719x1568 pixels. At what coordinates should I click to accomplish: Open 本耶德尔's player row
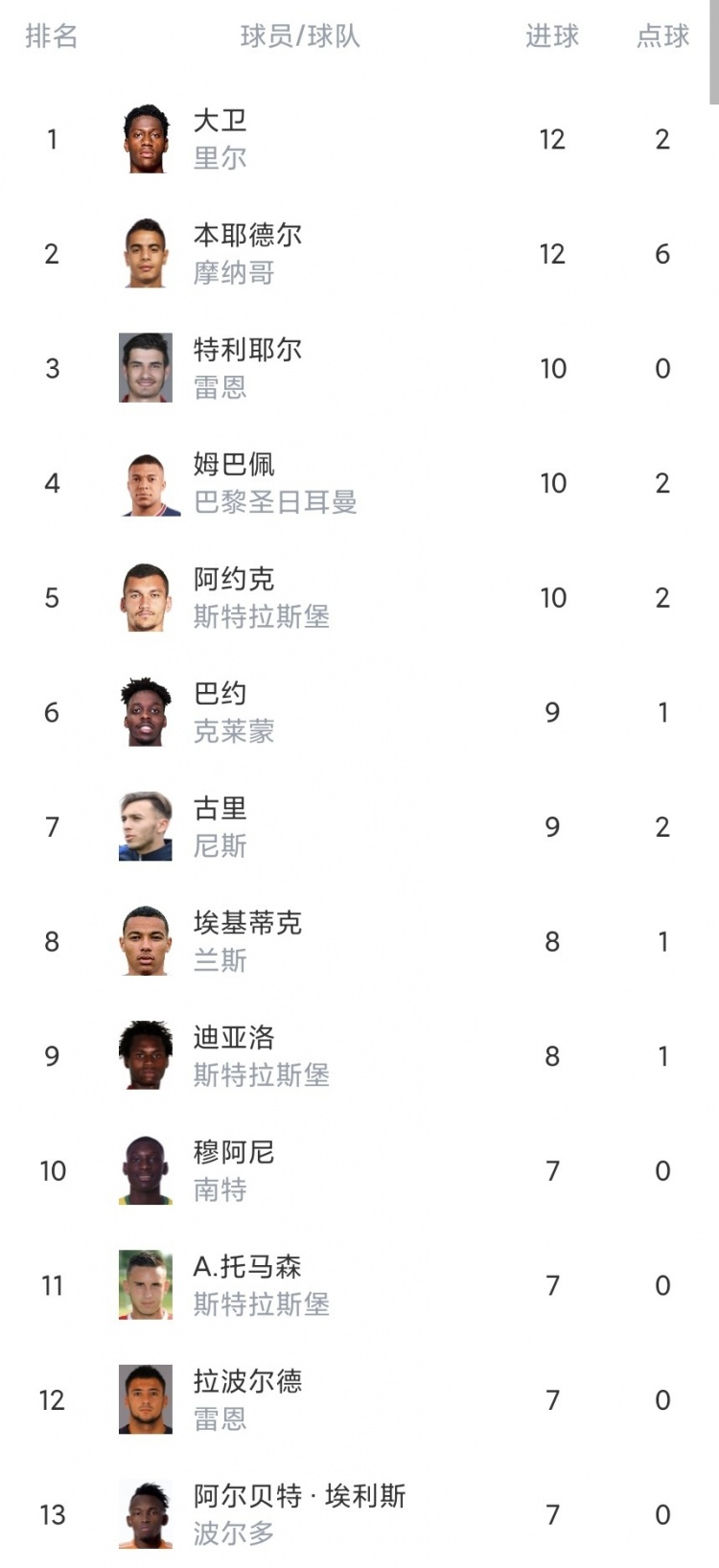359,254
